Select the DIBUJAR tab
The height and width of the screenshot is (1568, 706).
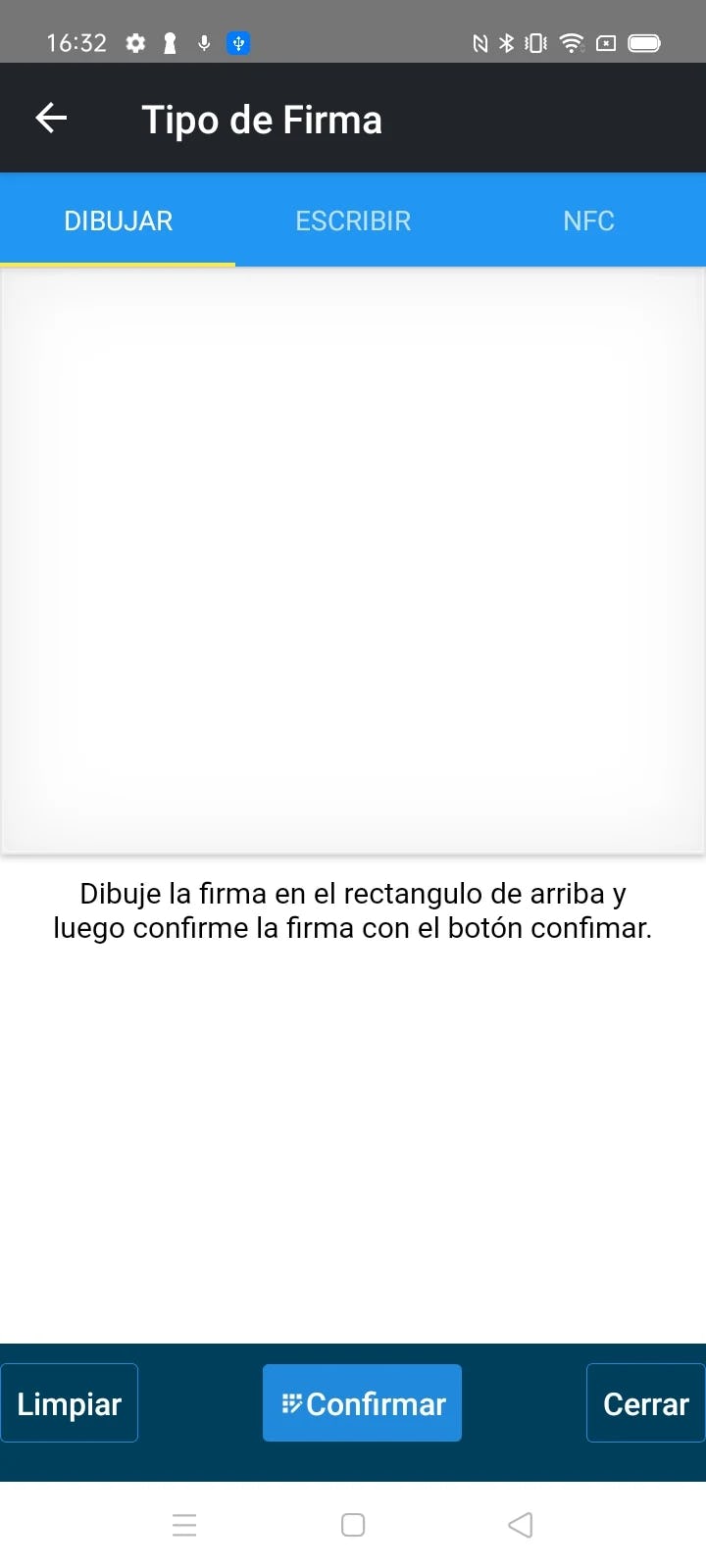[118, 220]
